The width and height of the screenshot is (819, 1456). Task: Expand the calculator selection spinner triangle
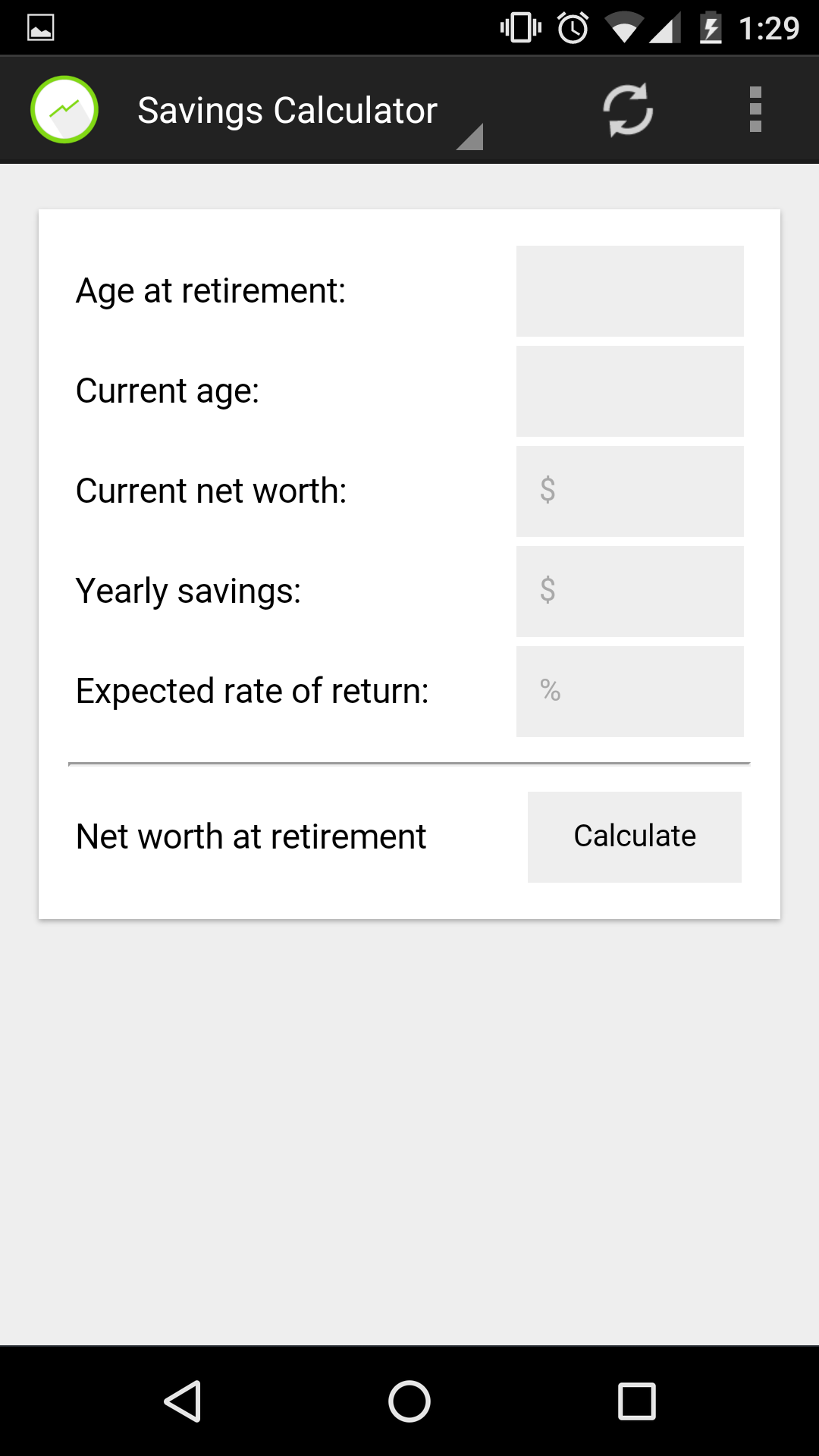[x=470, y=136]
